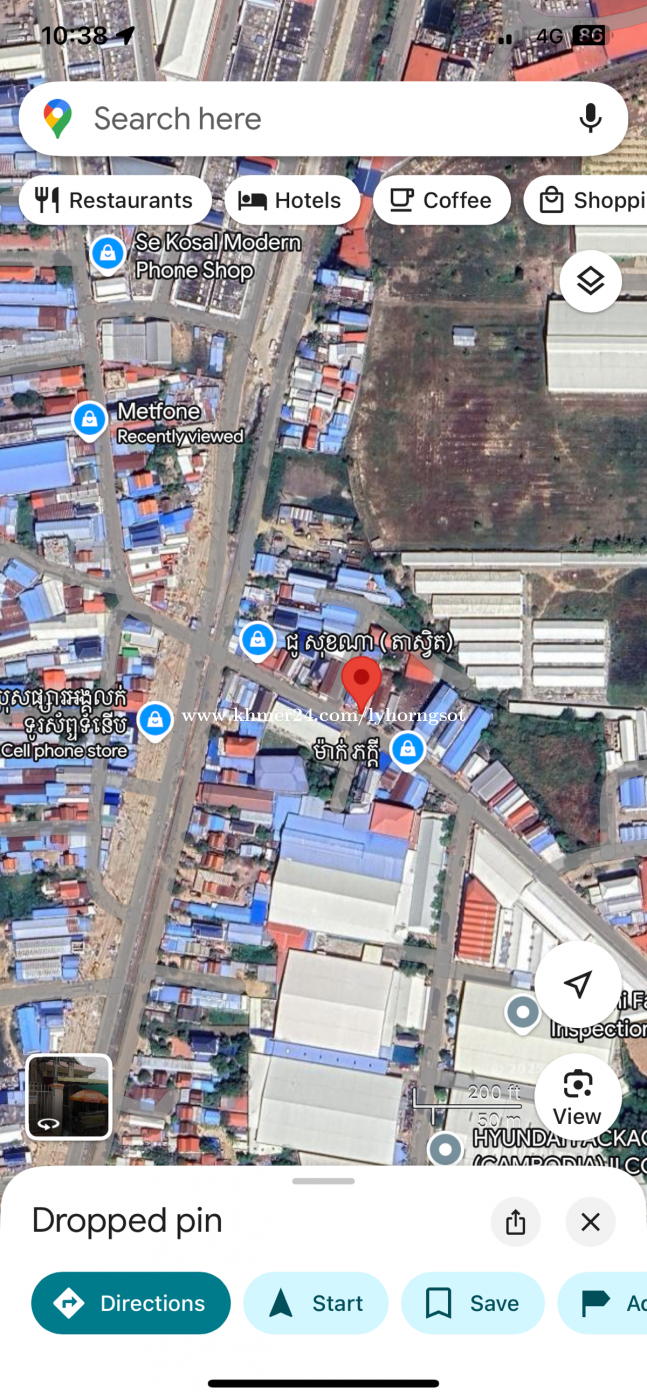Select the Restaurants filter chip
This screenshot has height=1400, width=647.
click(x=115, y=201)
